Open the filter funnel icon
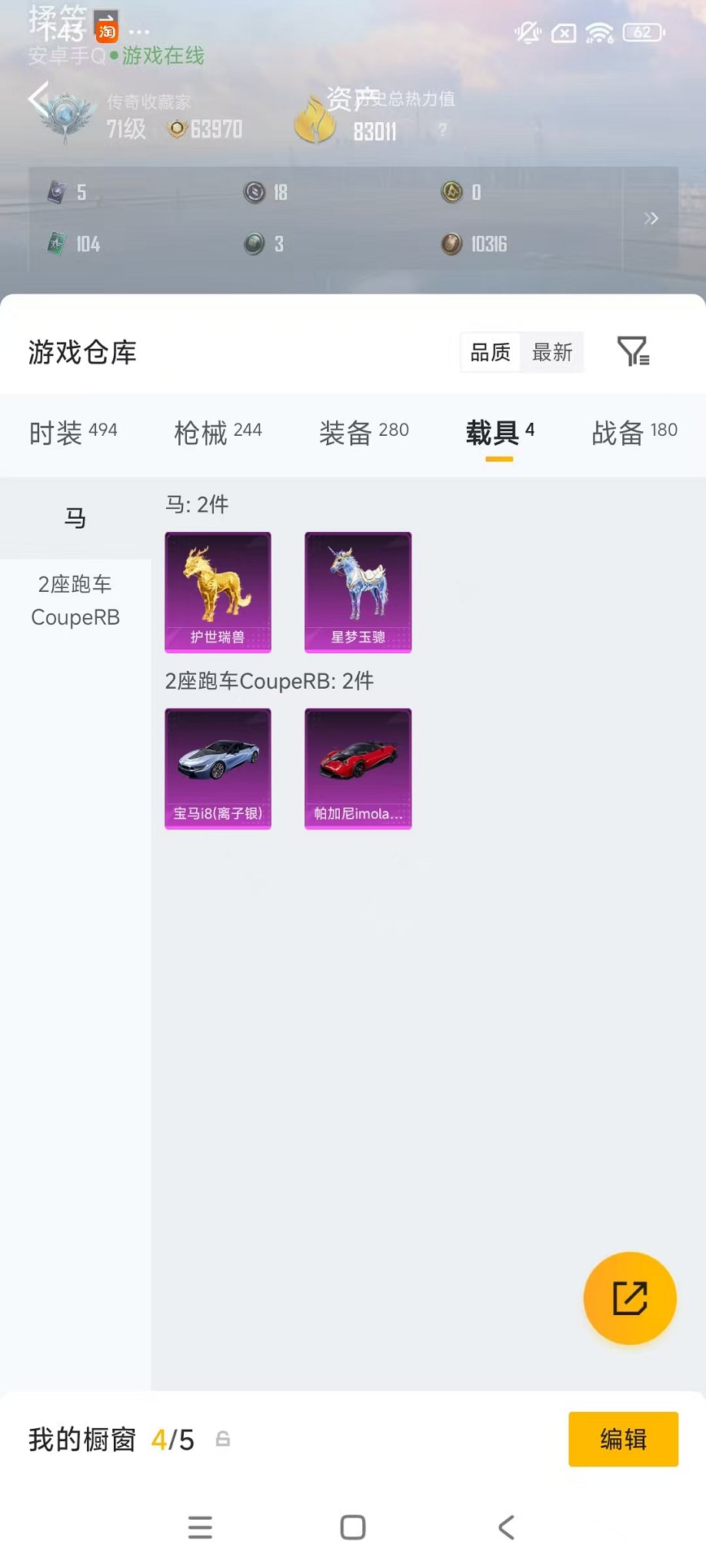Viewport: 706px width, 1568px height. tap(634, 352)
